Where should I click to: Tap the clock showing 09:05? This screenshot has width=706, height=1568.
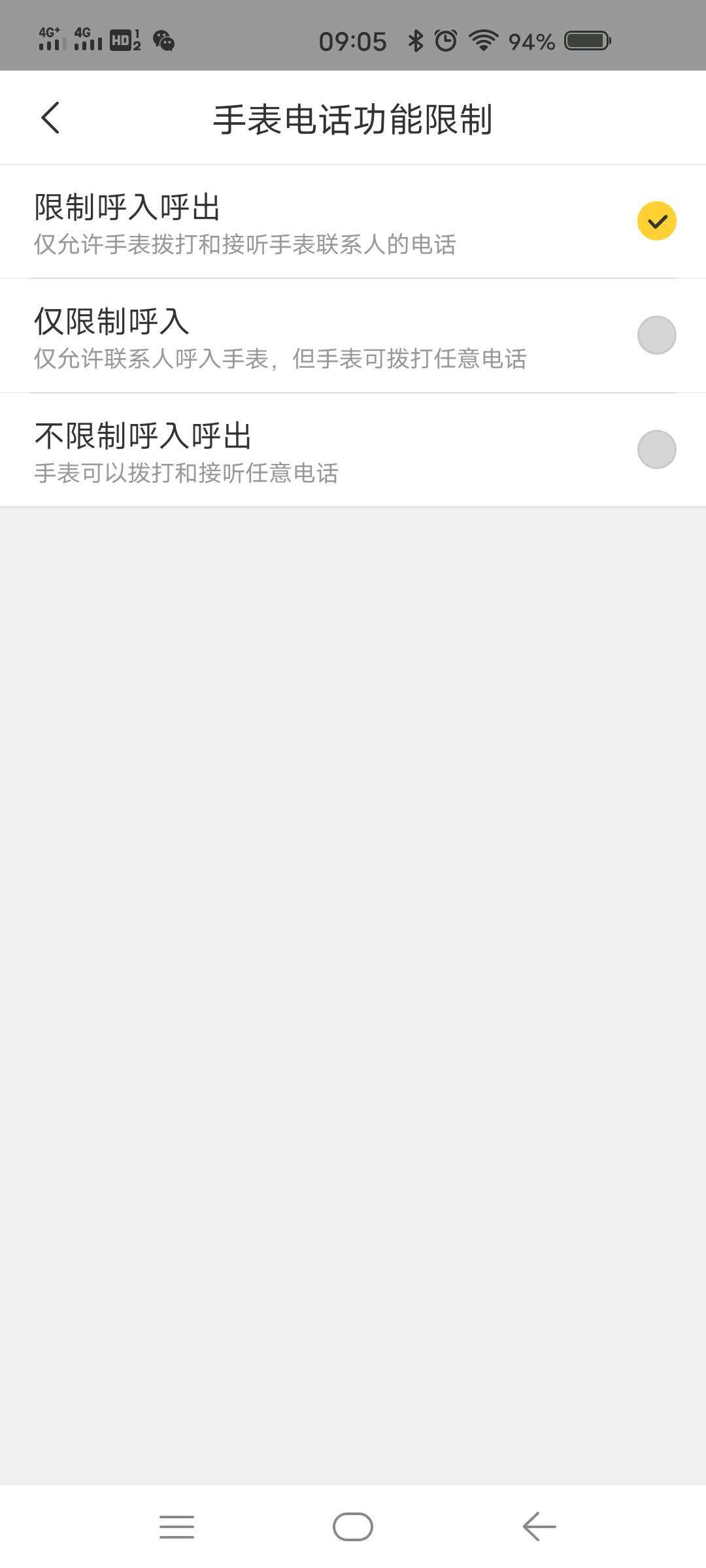[353, 41]
